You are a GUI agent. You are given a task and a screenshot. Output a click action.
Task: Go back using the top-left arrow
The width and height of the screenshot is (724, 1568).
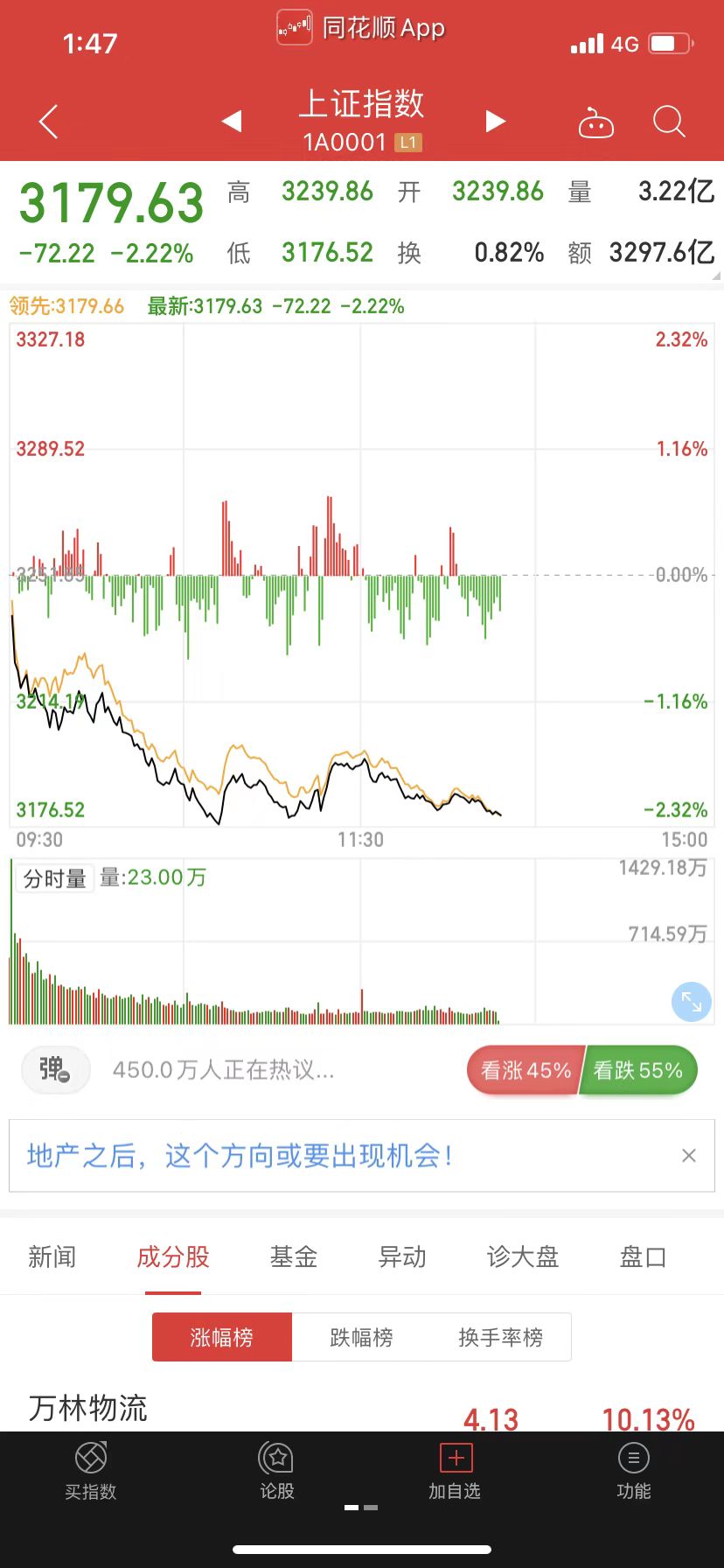49,122
